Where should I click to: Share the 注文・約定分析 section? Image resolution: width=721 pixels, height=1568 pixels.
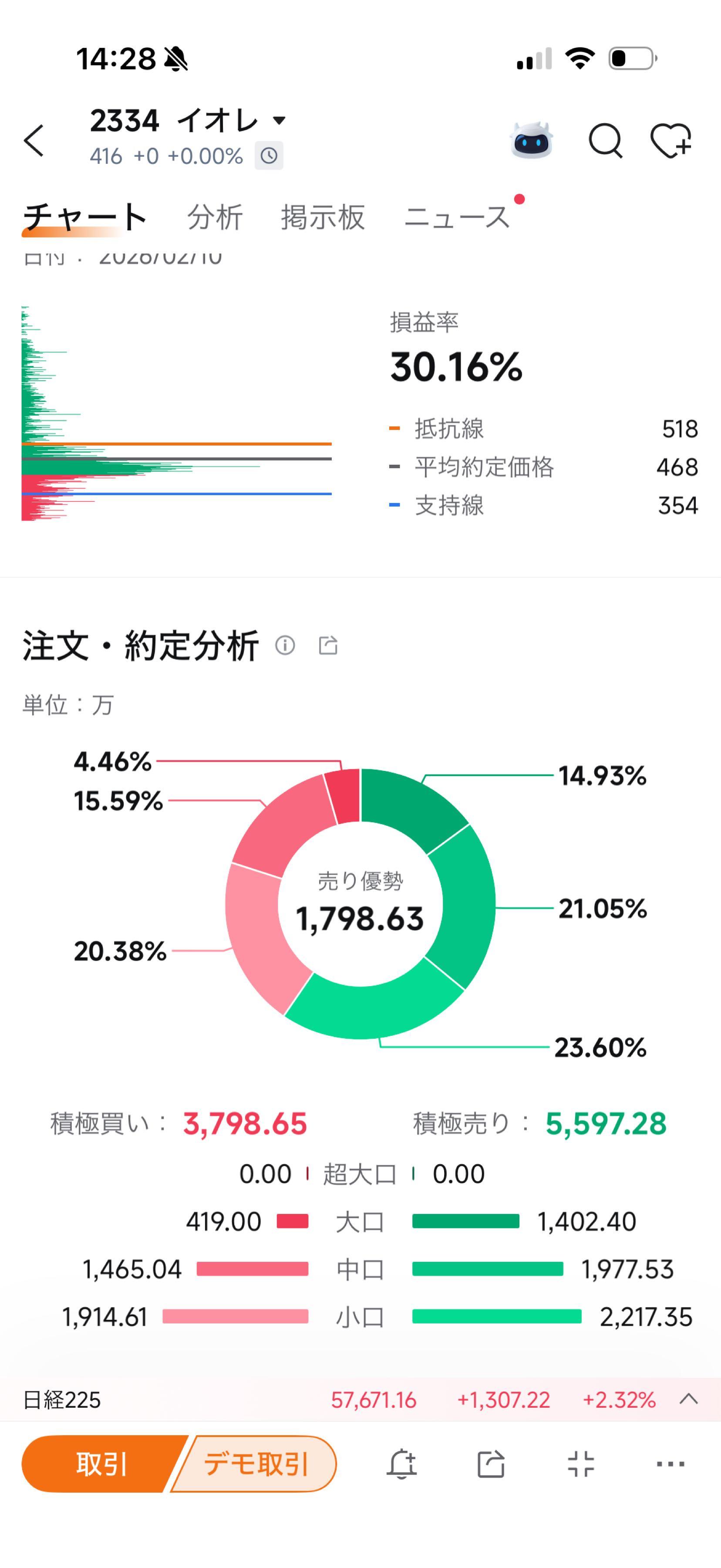pyautogui.click(x=328, y=645)
